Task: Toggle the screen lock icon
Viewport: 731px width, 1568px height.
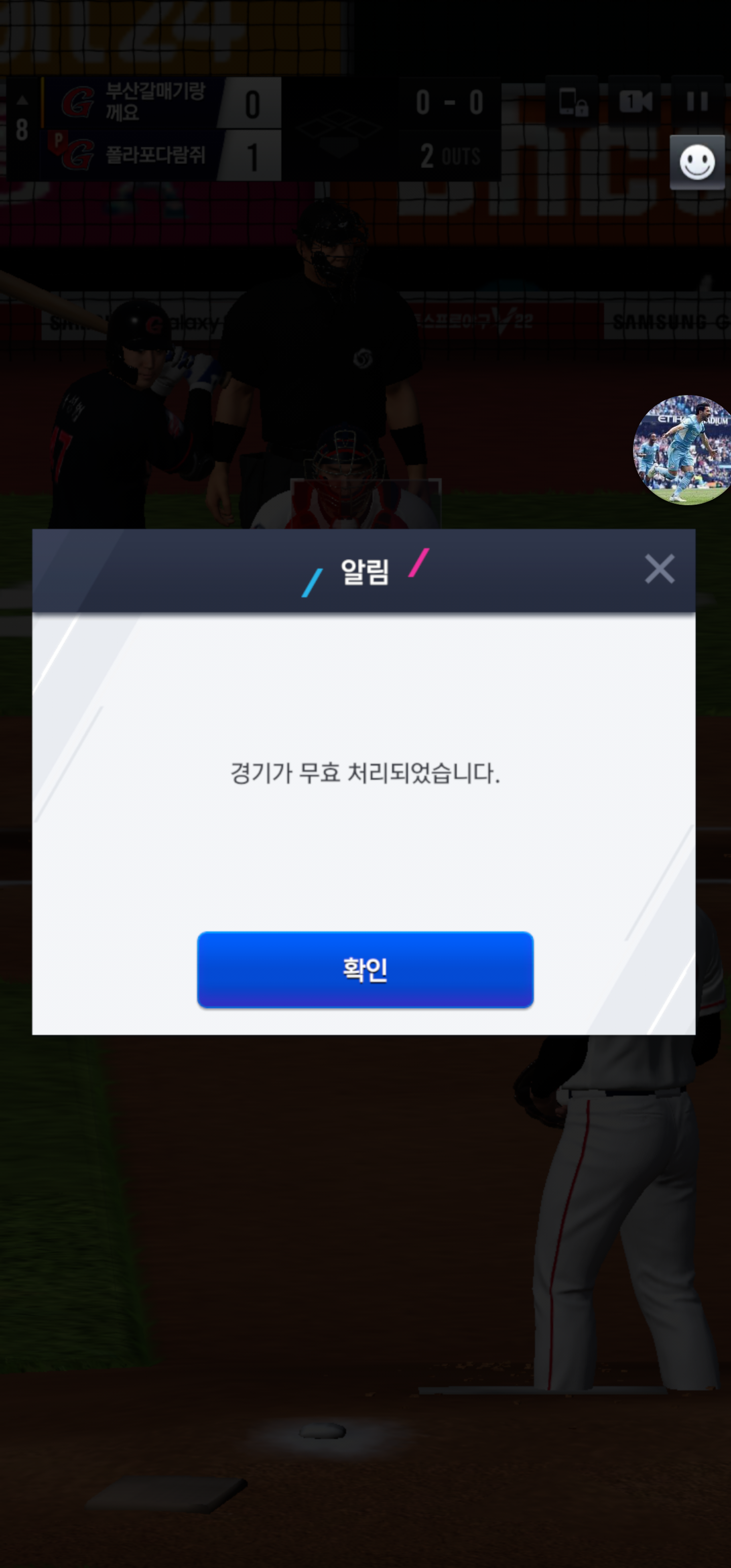Action: pyautogui.click(x=572, y=101)
